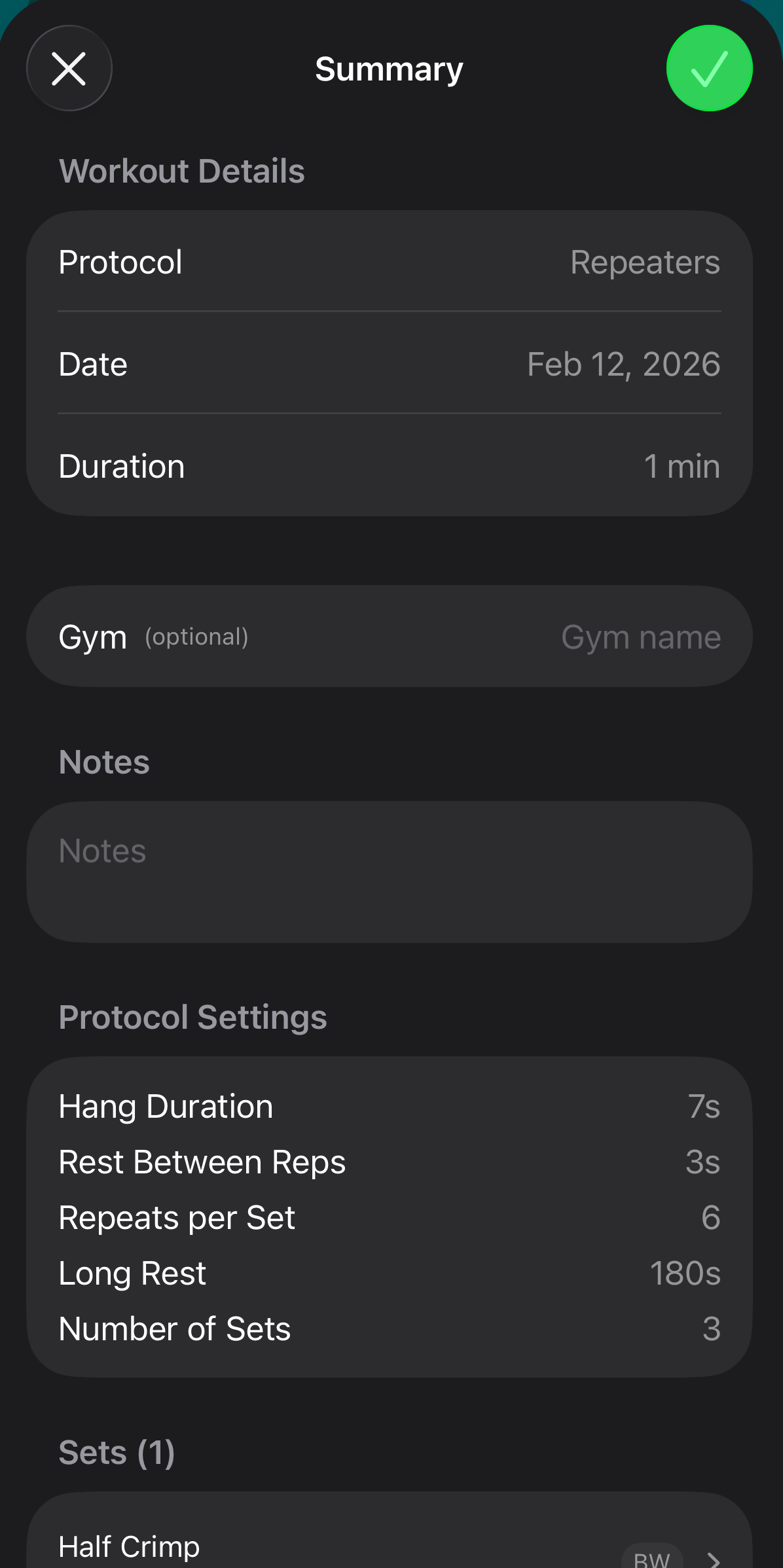Open the Date picker showing Feb 12, 2026
Screen dimensions: 783x1568
coord(390,364)
